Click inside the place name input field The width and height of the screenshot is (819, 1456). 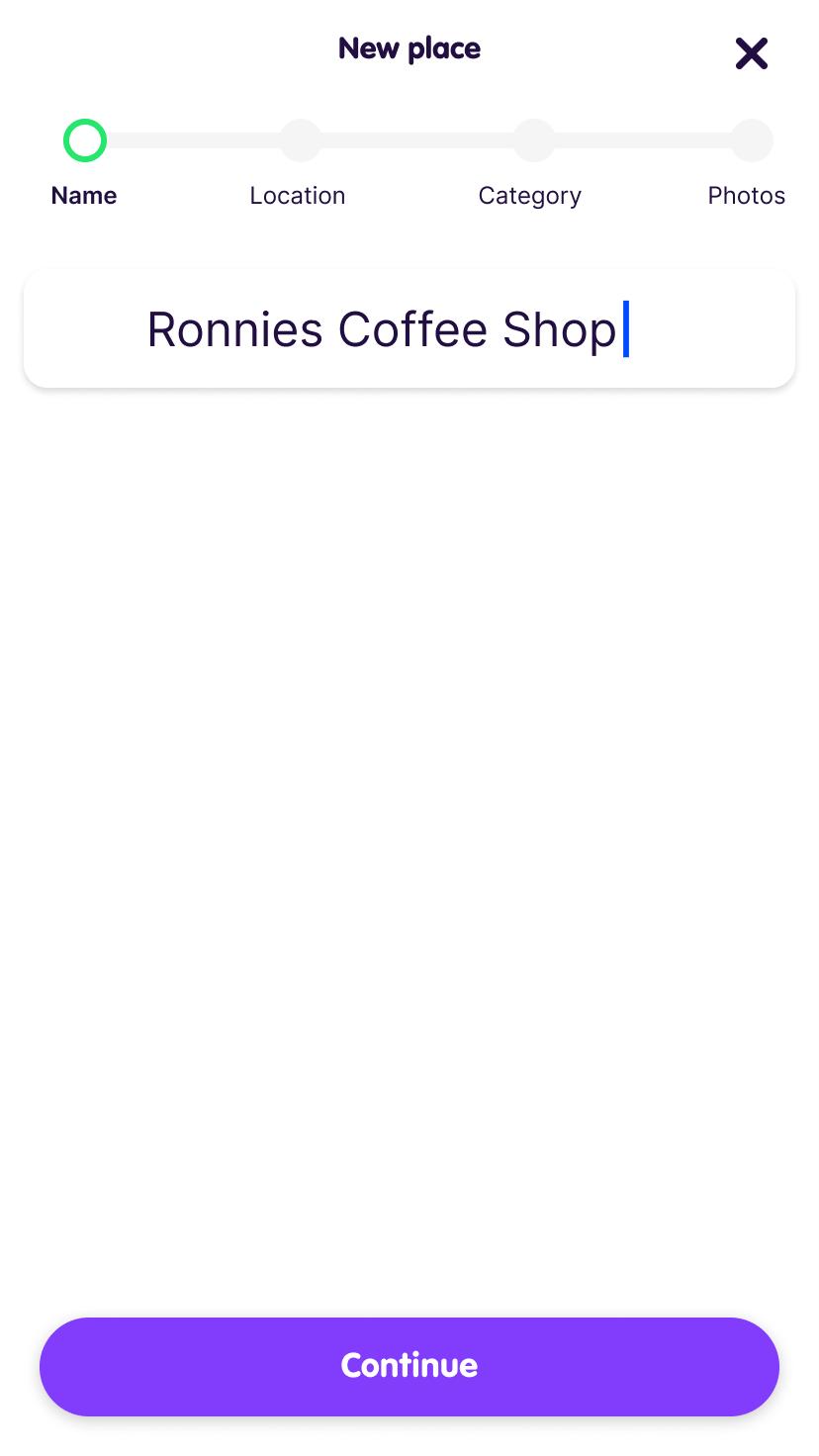pyautogui.click(x=409, y=328)
